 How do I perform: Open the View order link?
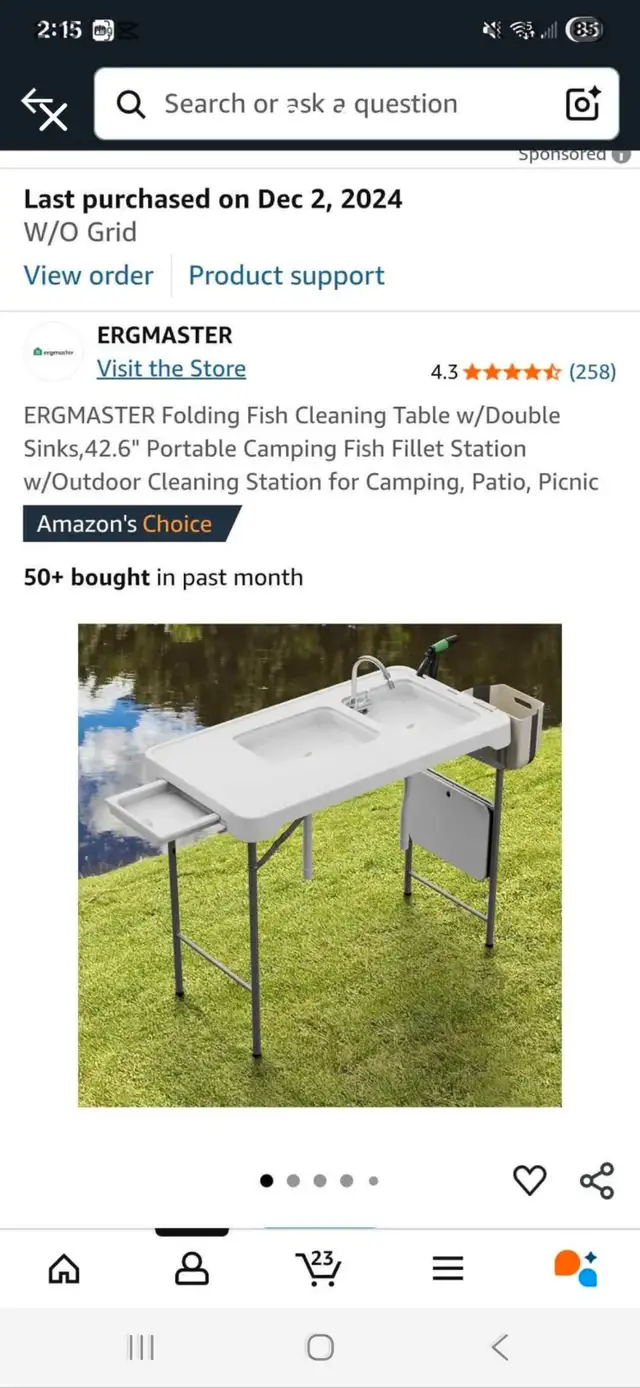click(x=89, y=276)
